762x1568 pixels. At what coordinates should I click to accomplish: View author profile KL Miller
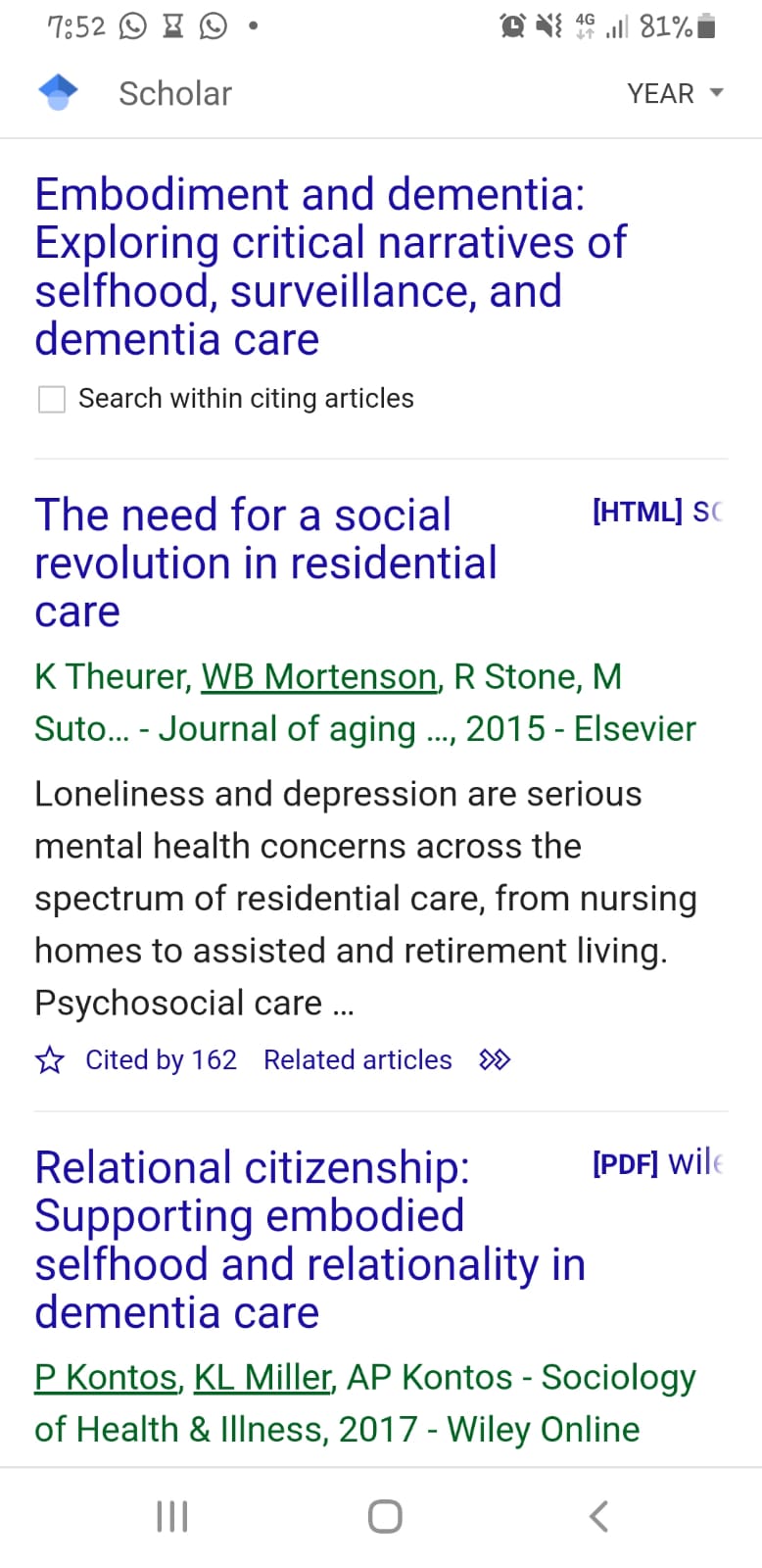(x=263, y=1377)
